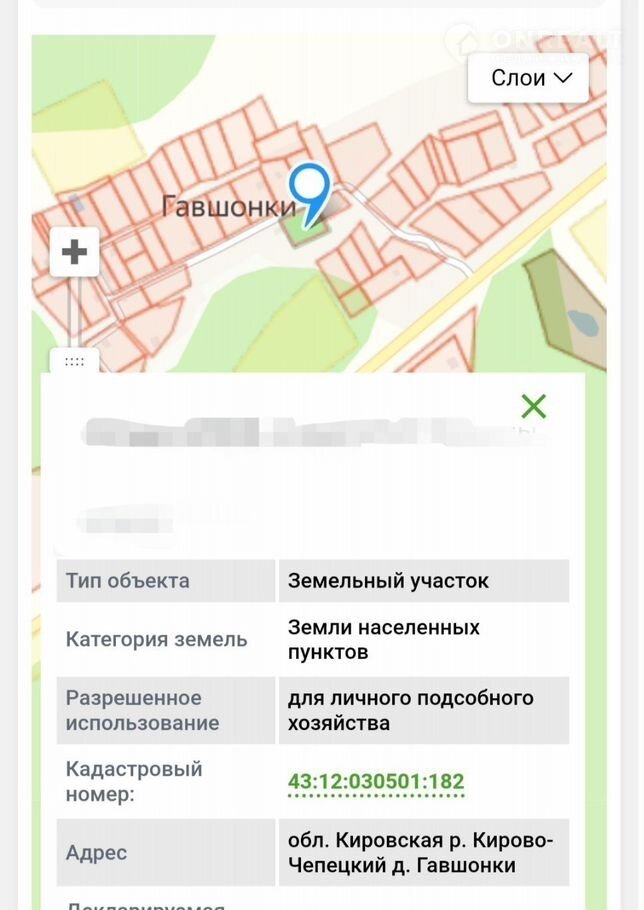Open cadastral number 43:12:030501:182 link
This screenshot has height=910, width=644.
[376, 782]
